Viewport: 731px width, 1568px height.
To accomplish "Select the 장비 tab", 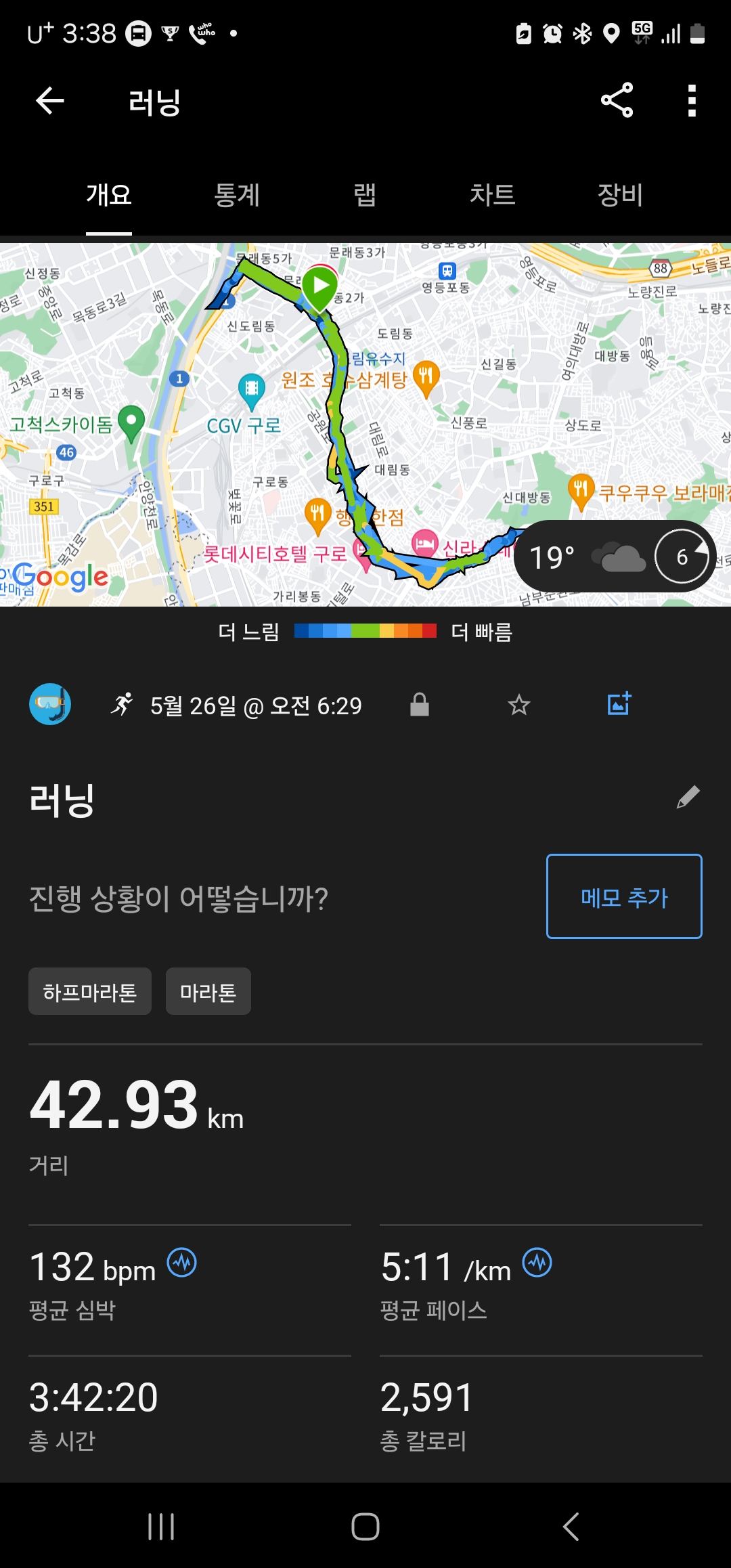I will click(x=619, y=195).
